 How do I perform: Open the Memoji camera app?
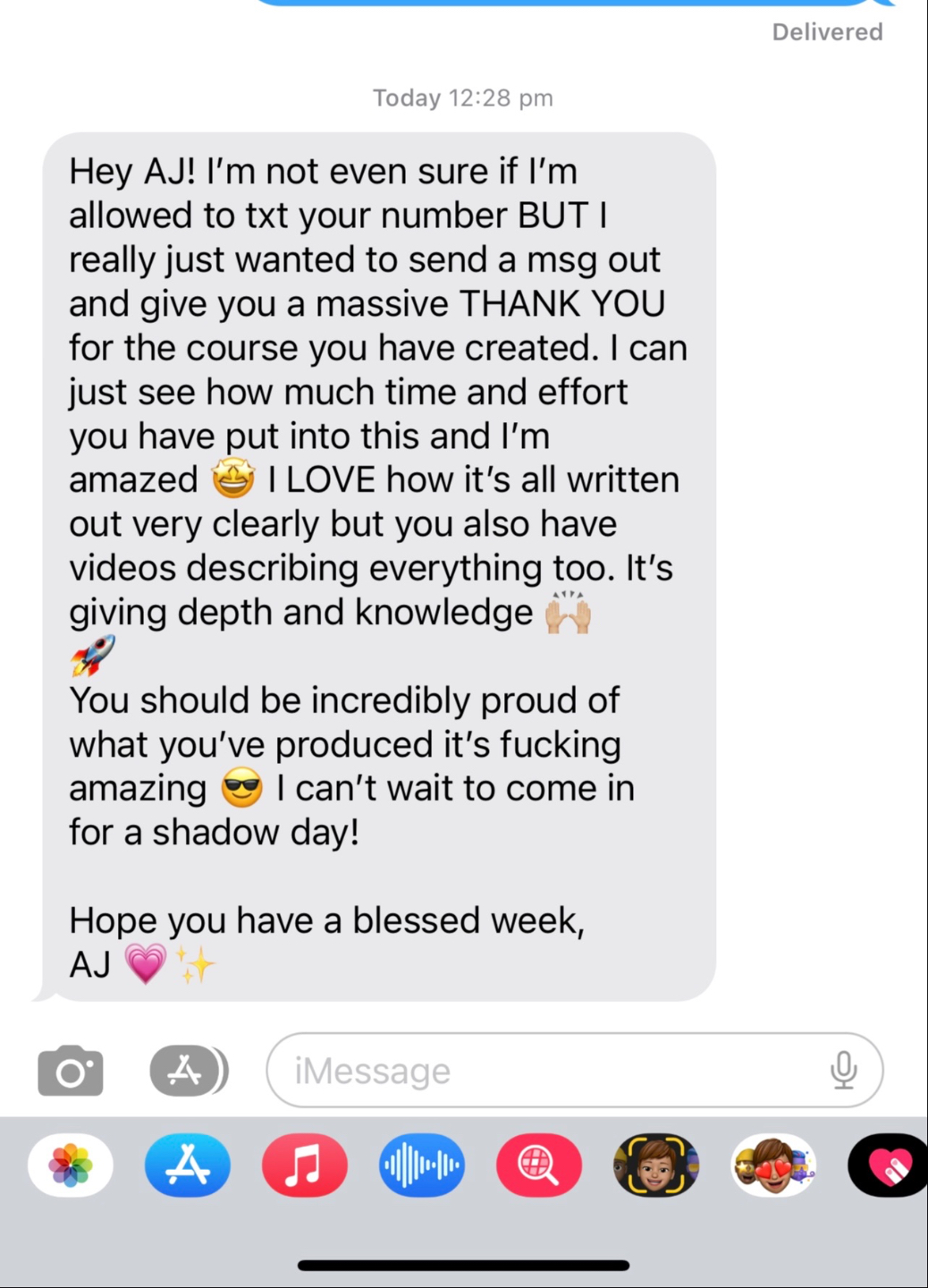[x=655, y=1165]
